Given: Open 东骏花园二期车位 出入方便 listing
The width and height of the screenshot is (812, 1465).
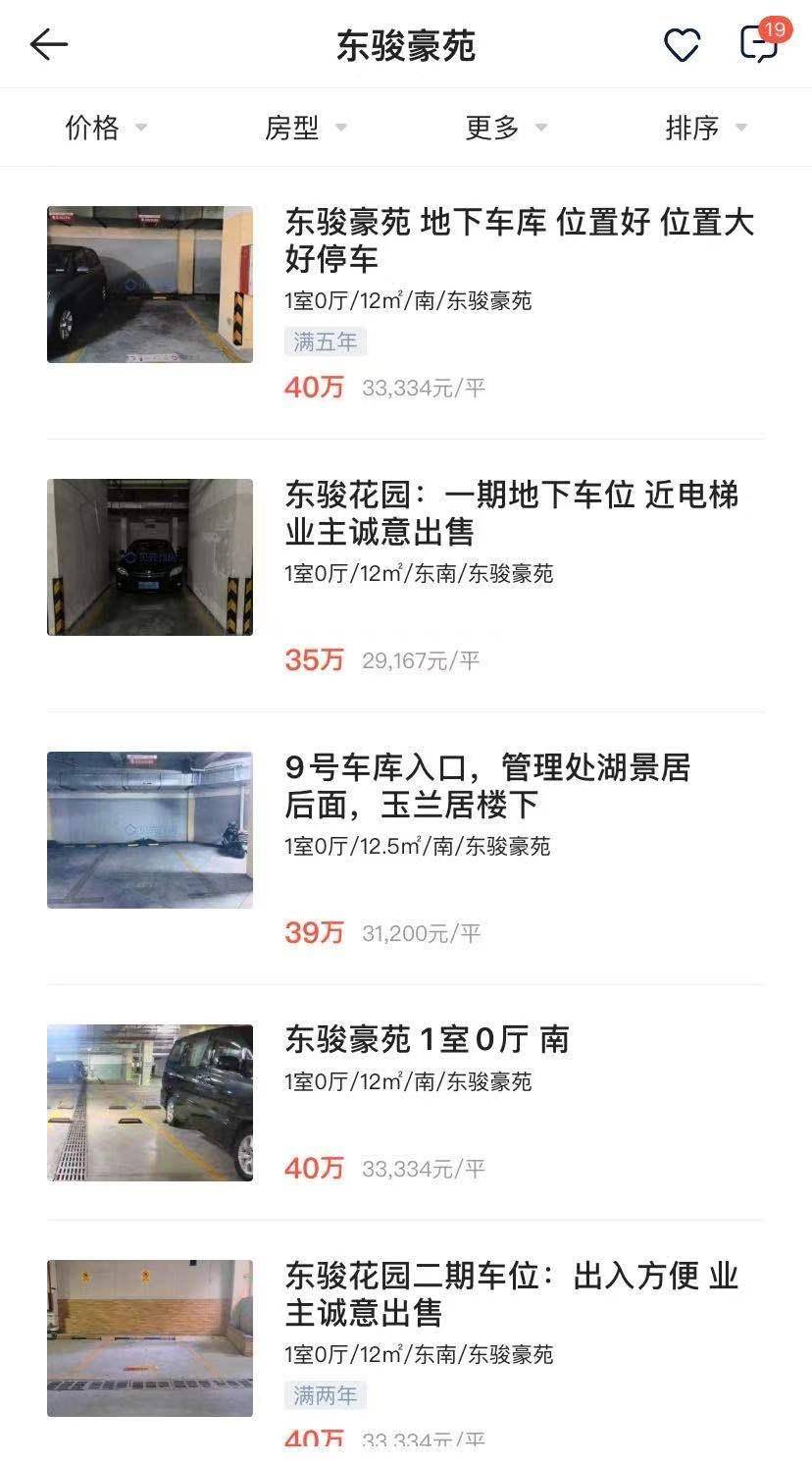Looking at the screenshot, I should [x=511, y=1294].
